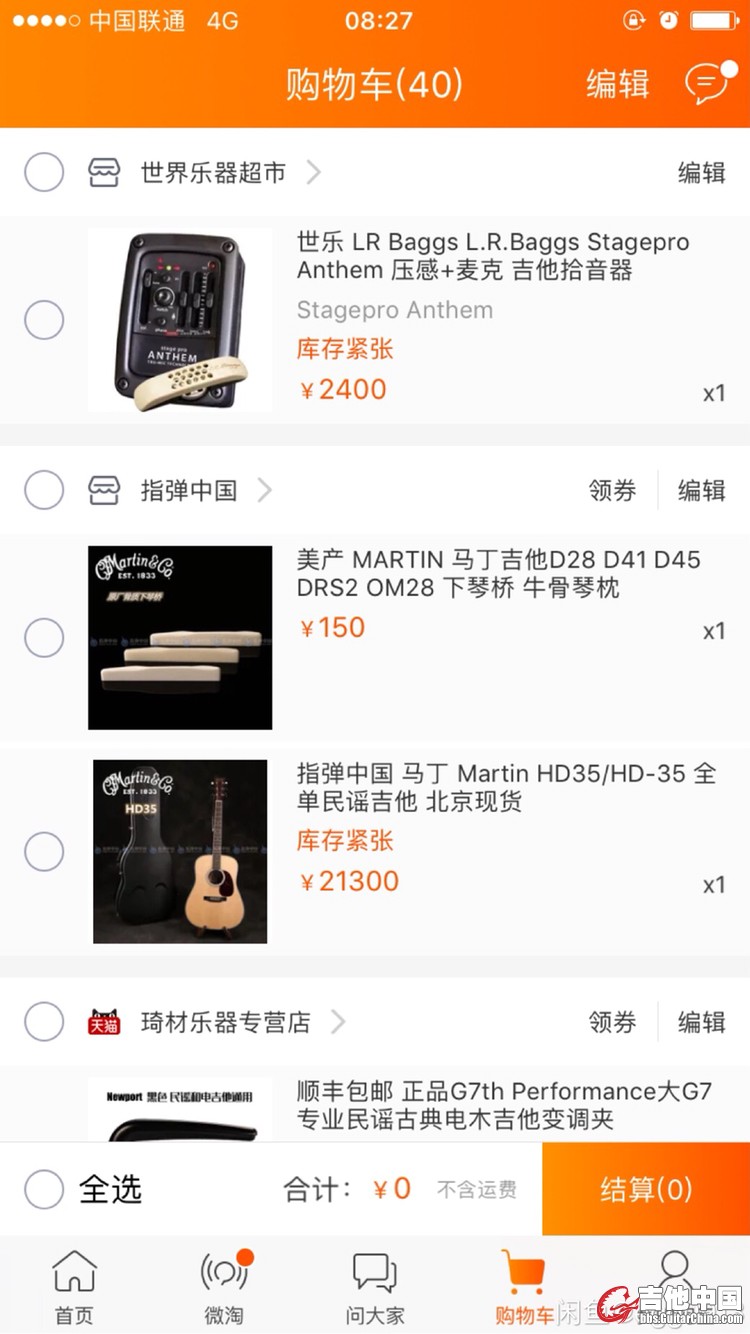The width and height of the screenshot is (750, 1334).
Task: Check the Martin HD35 guitar item
Action: (44, 852)
